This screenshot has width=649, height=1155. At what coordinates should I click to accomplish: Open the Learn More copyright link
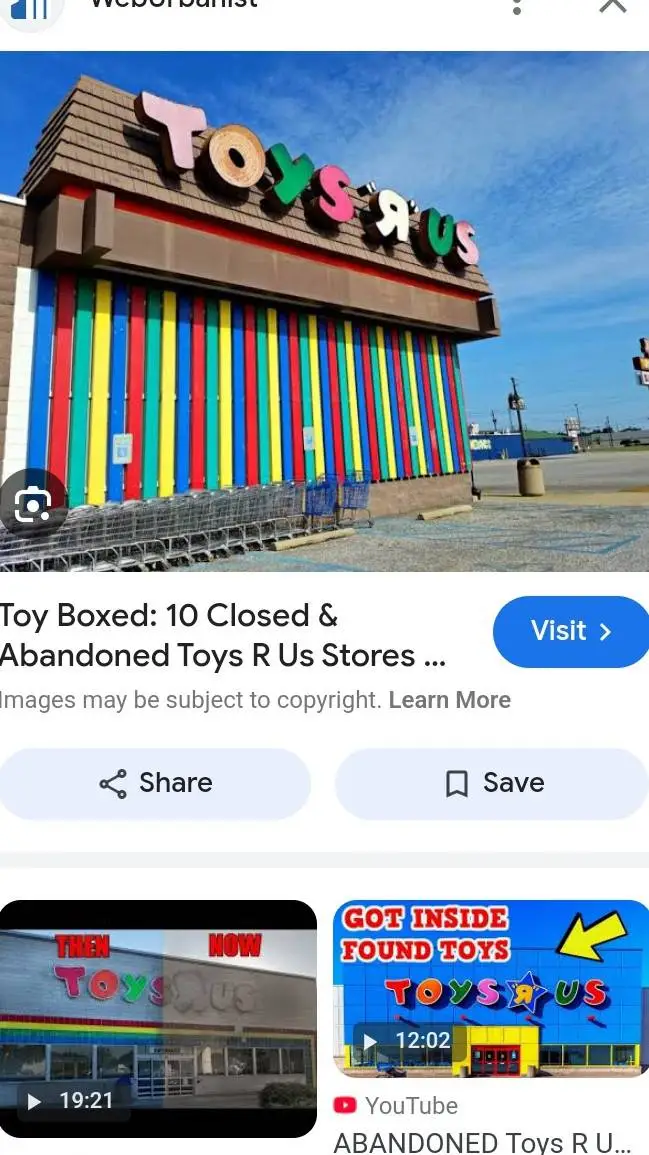[x=449, y=700]
